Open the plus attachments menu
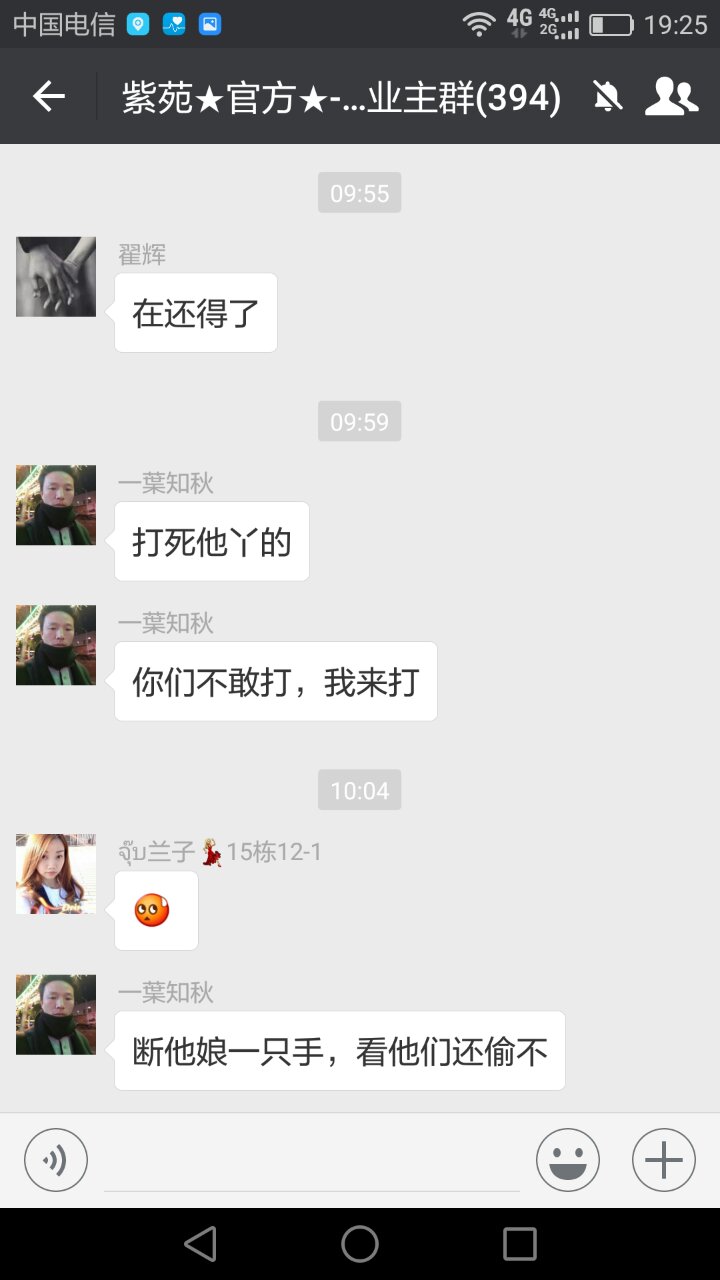720x1280 pixels. tap(663, 1160)
